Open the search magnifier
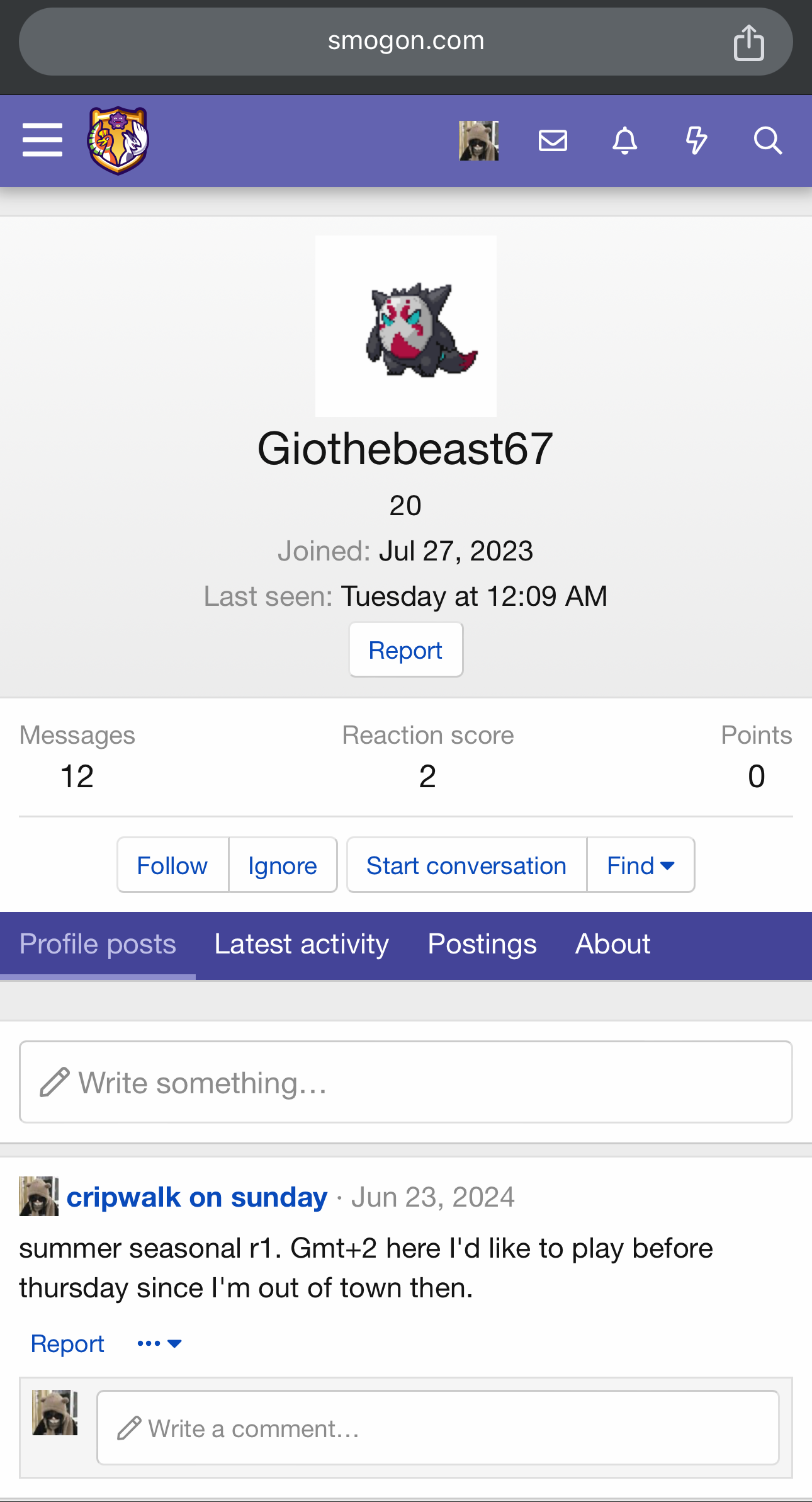This screenshot has width=812, height=1502. (768, 140)
